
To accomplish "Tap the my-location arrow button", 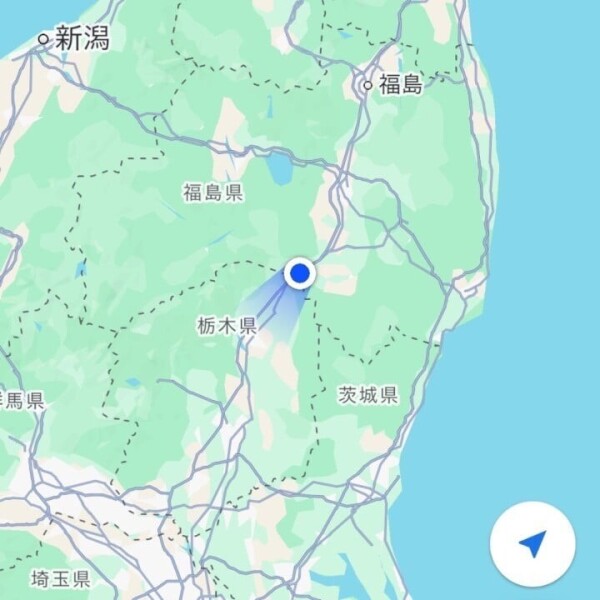I will pos(533,544).
